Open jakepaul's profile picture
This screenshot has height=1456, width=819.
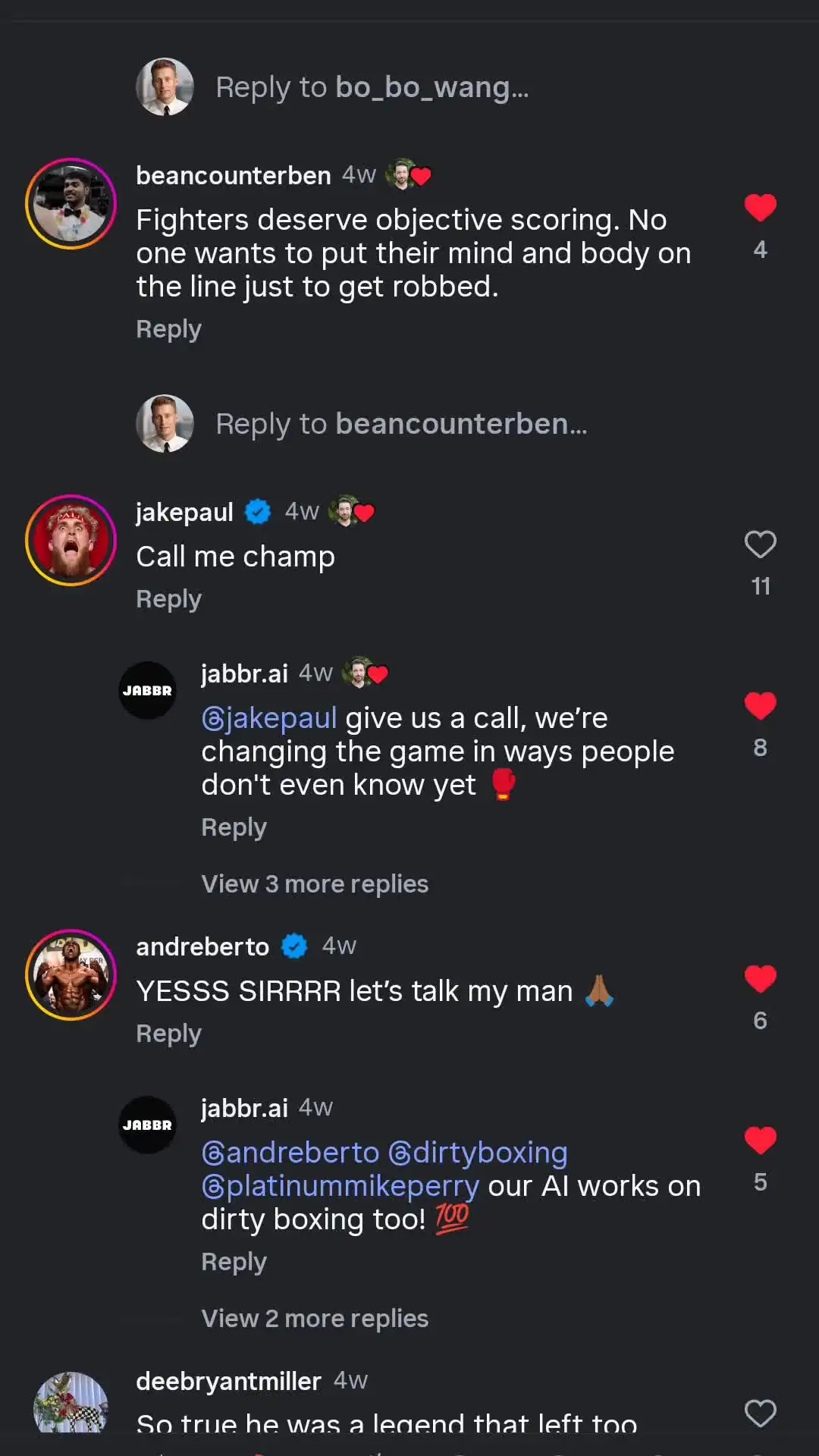tap(71, 540)
